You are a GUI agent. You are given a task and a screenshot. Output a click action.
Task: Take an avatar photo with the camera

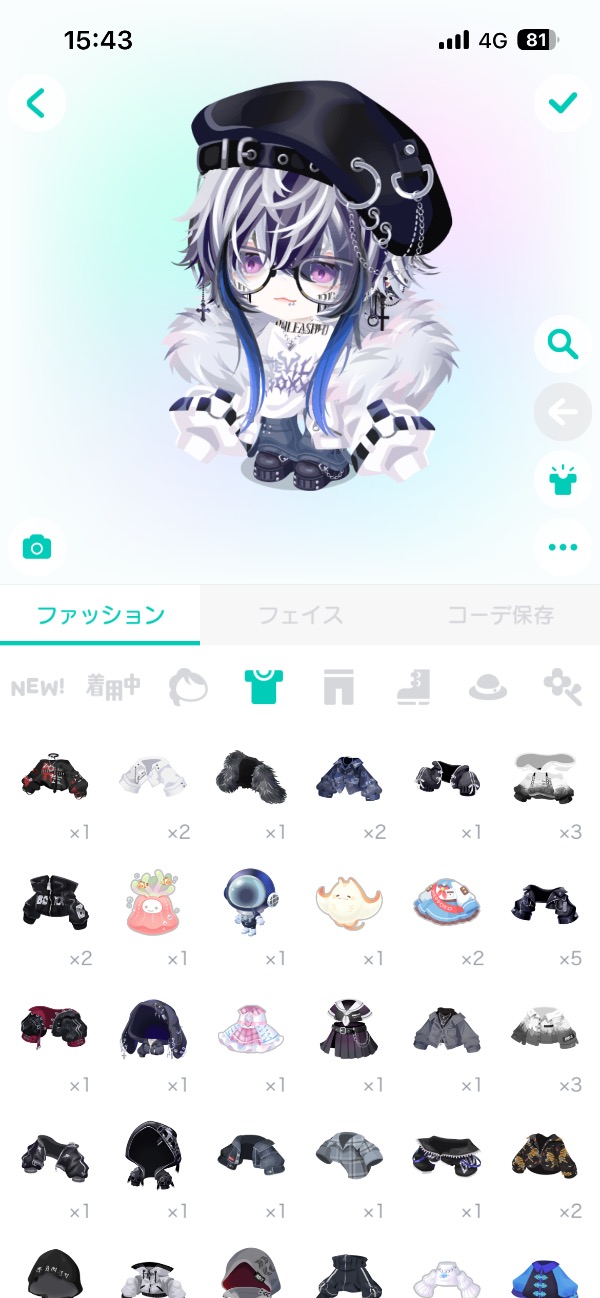tap(37, 547)
